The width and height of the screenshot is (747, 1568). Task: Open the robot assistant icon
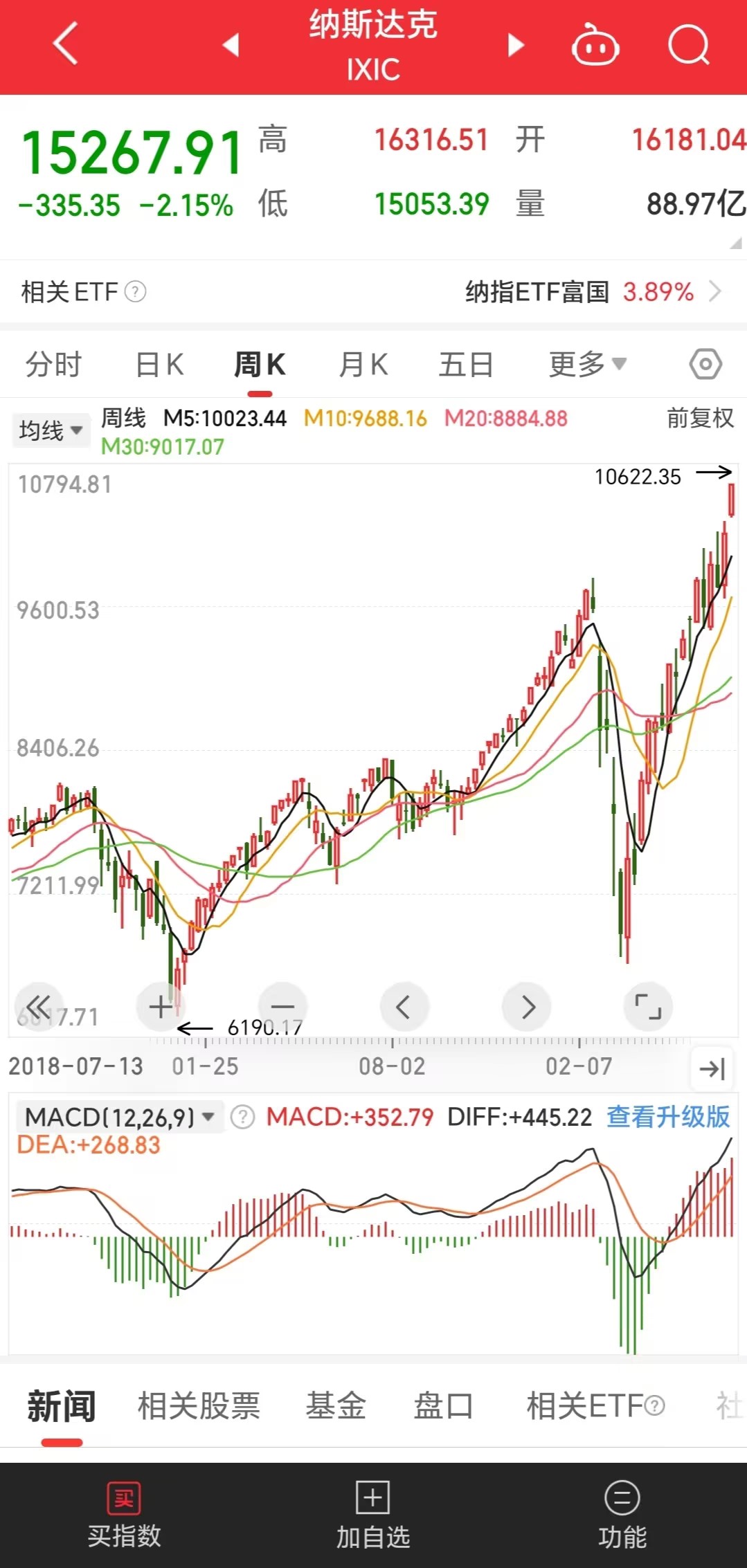[x=595, y=44]
